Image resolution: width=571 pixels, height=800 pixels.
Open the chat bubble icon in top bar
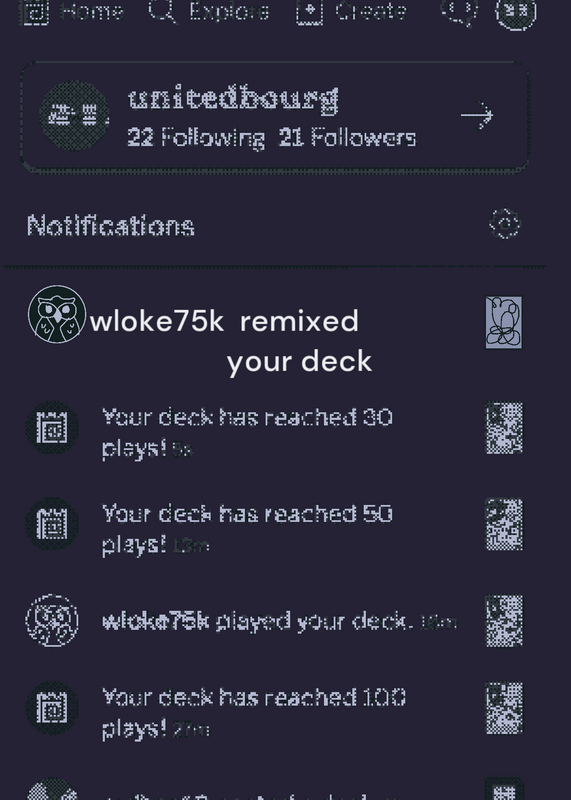point(459,11)
